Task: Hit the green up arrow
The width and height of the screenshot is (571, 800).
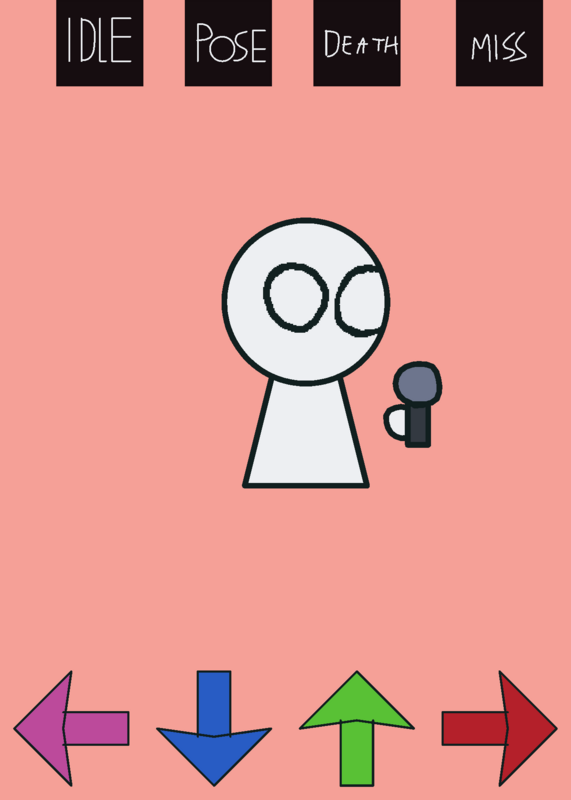Action: click(x=357, y=729)
